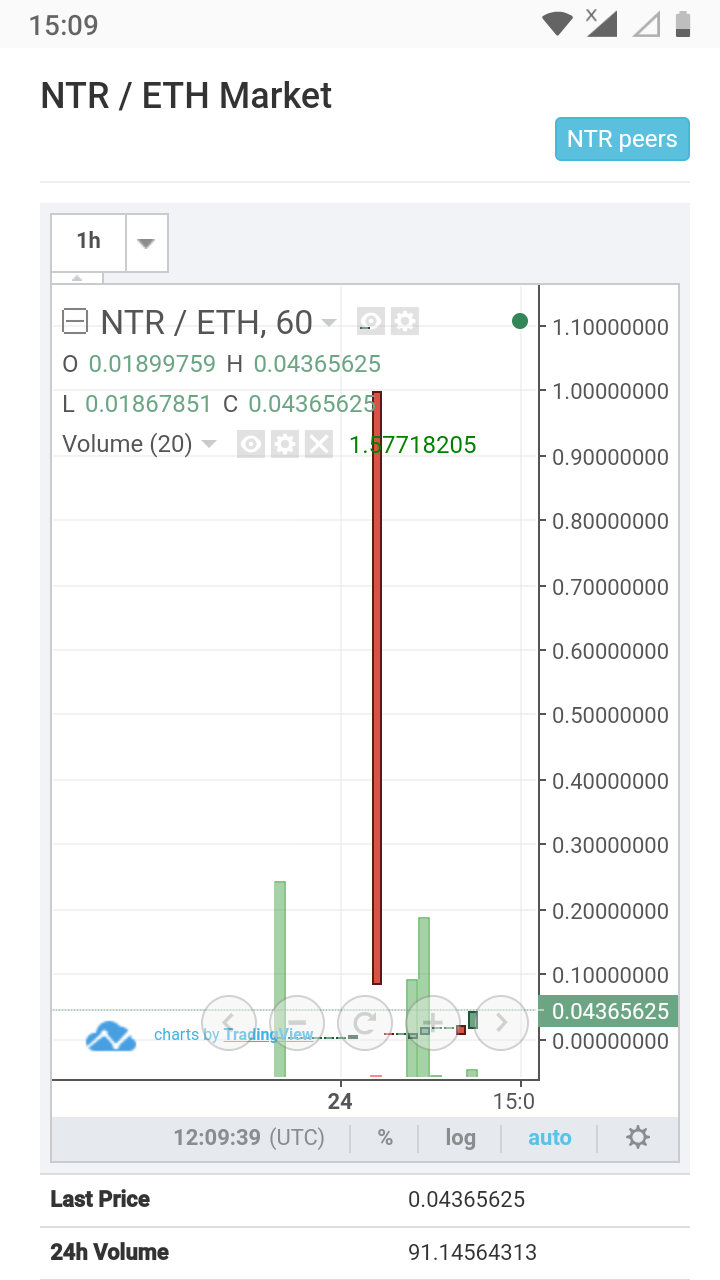The height and width of the screenshot is (1280, 720).
Task: Reset the chart view
Action: click(365, 1022)
